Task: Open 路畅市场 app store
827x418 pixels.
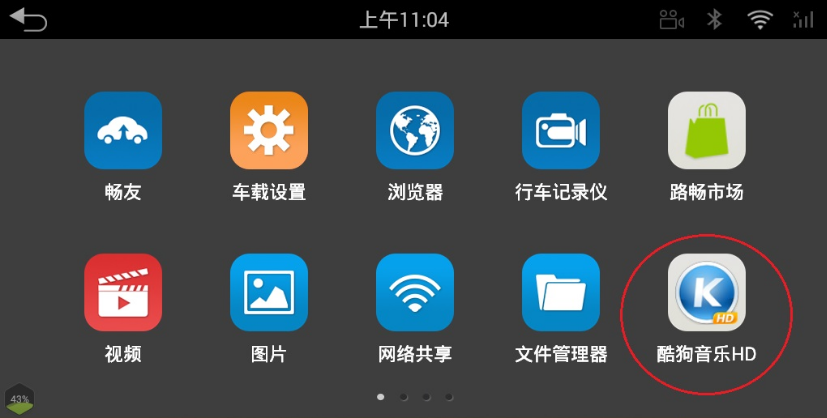Action: 707,131
